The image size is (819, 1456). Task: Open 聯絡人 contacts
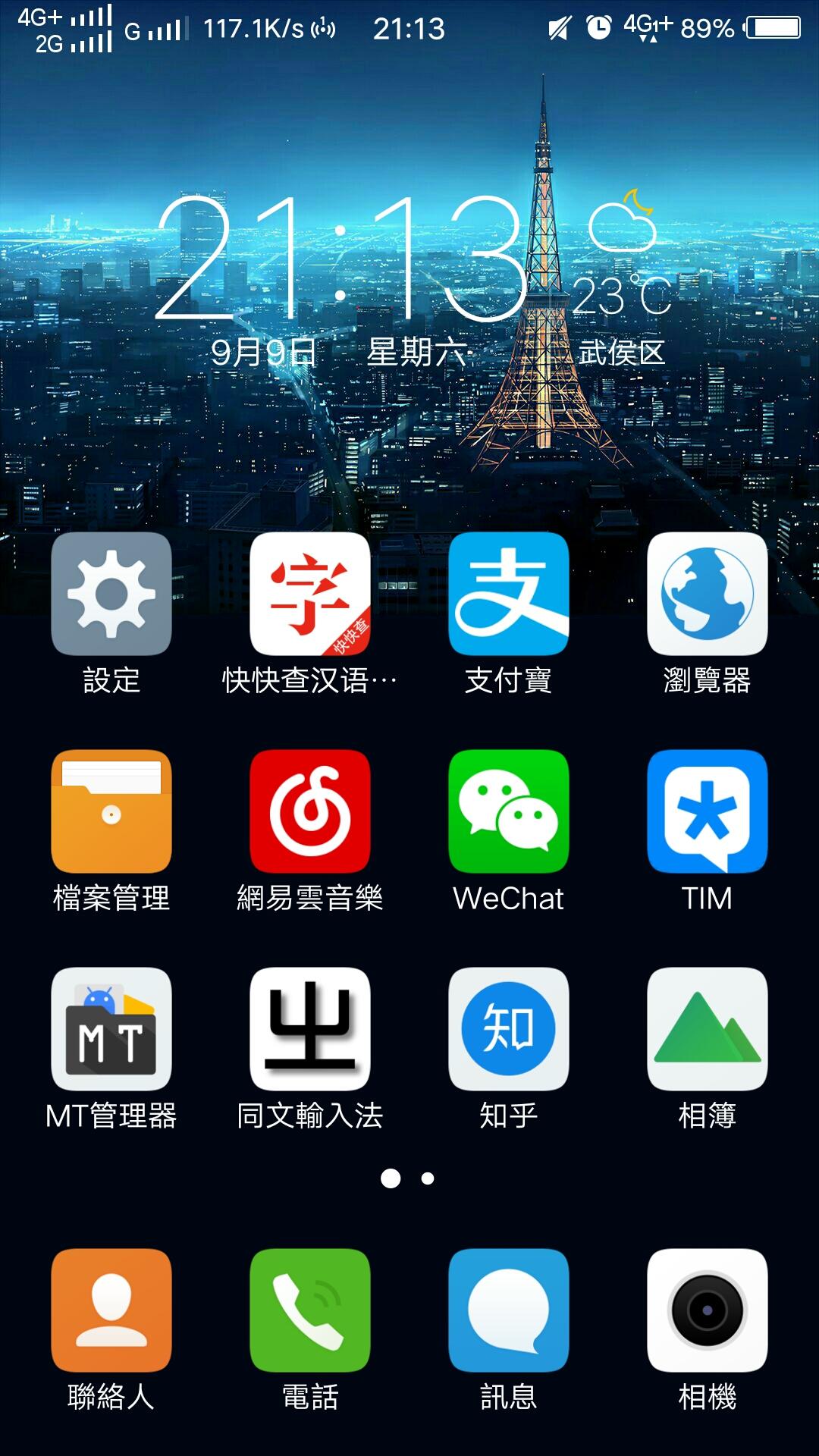click(x=111, y=1310)
